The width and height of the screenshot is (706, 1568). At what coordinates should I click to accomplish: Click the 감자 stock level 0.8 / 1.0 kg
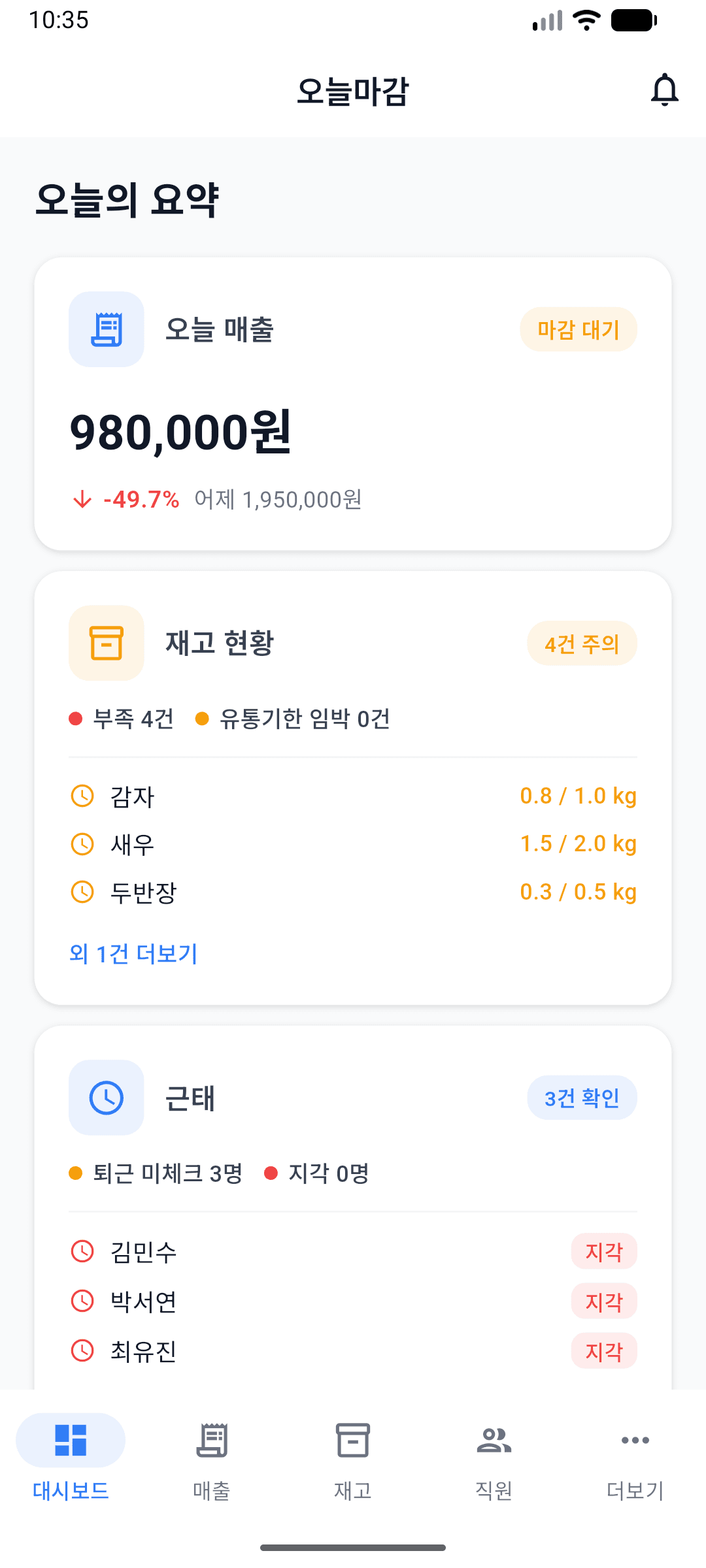click(577, 796)
